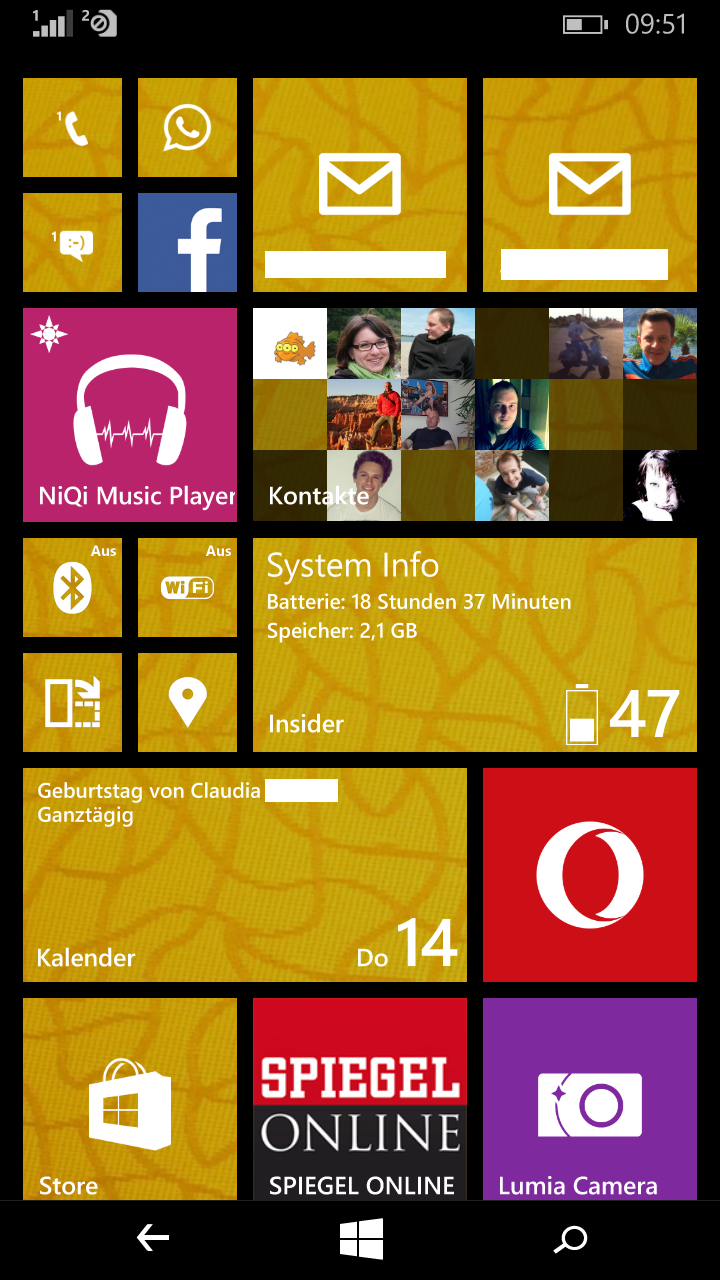Open the Kontakte tile

click(x=475, y=415)
